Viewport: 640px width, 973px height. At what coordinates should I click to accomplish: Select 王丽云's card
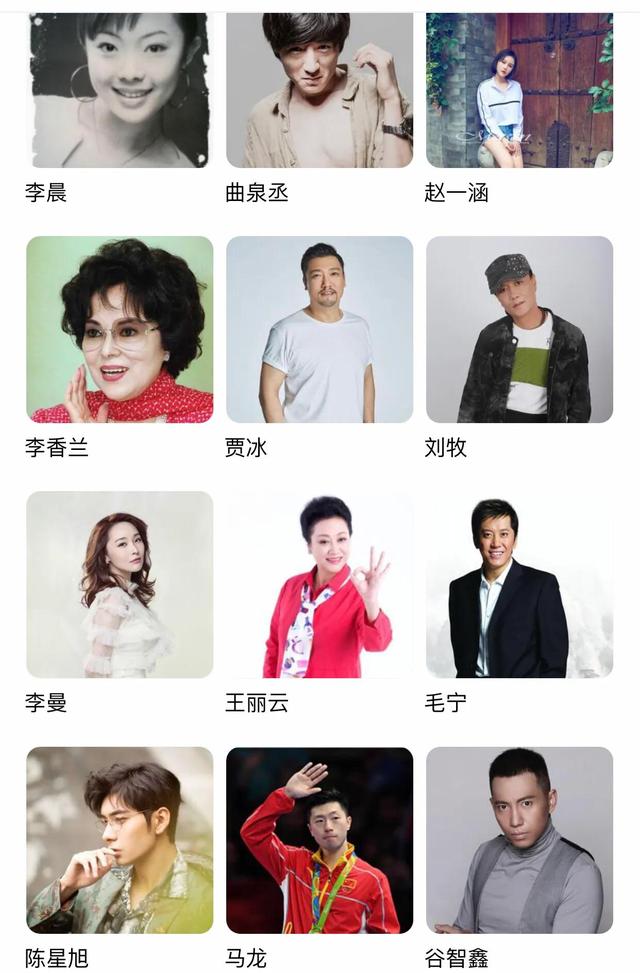(x=319, y=585)
